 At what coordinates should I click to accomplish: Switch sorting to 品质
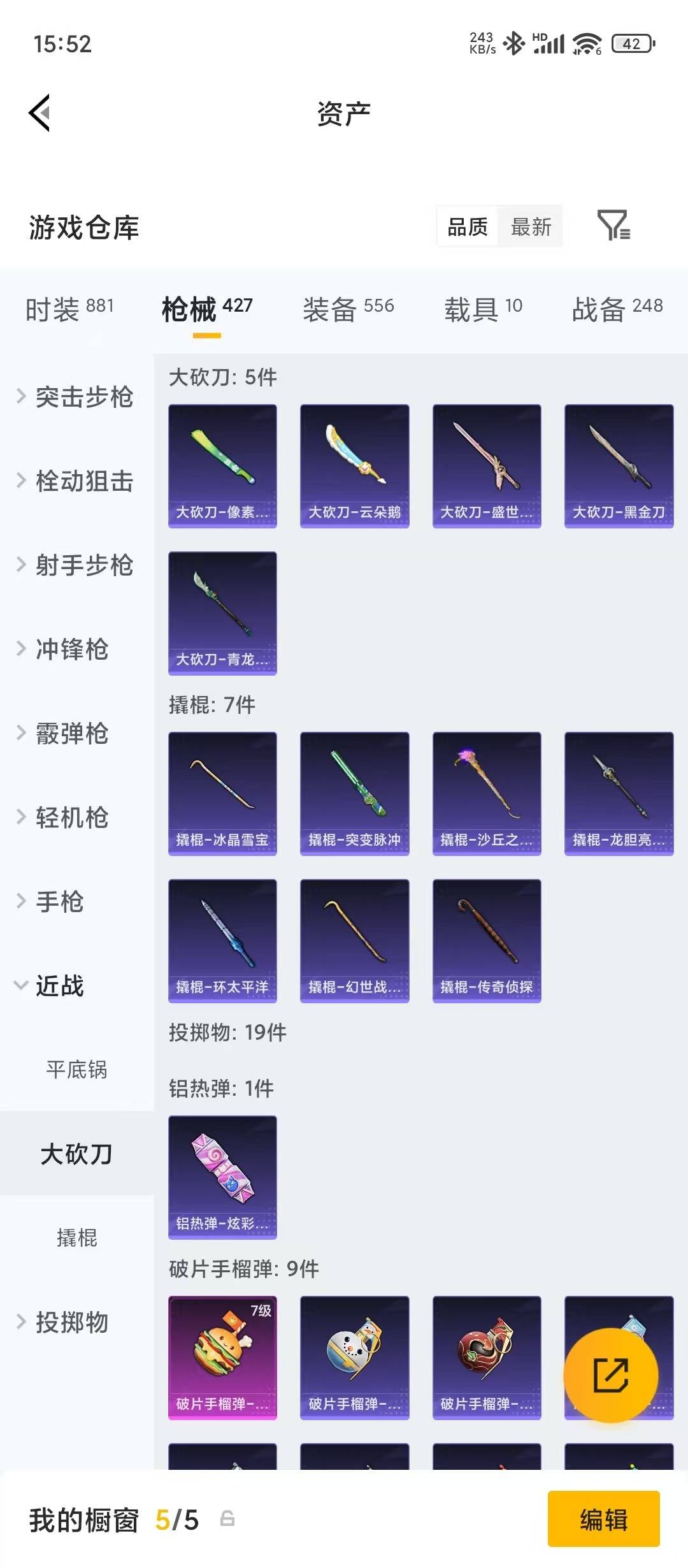click(x=466, y=227)
